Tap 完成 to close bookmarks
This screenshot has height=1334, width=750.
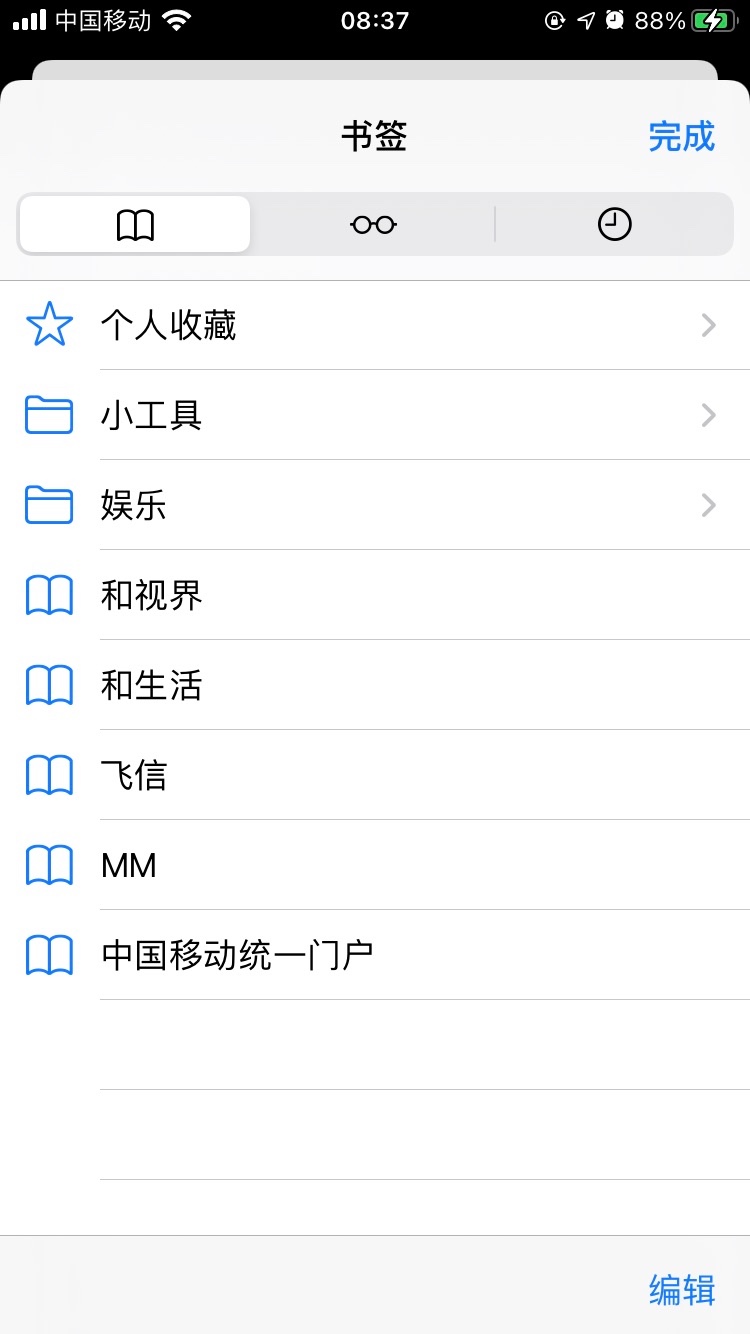[681, 137]
